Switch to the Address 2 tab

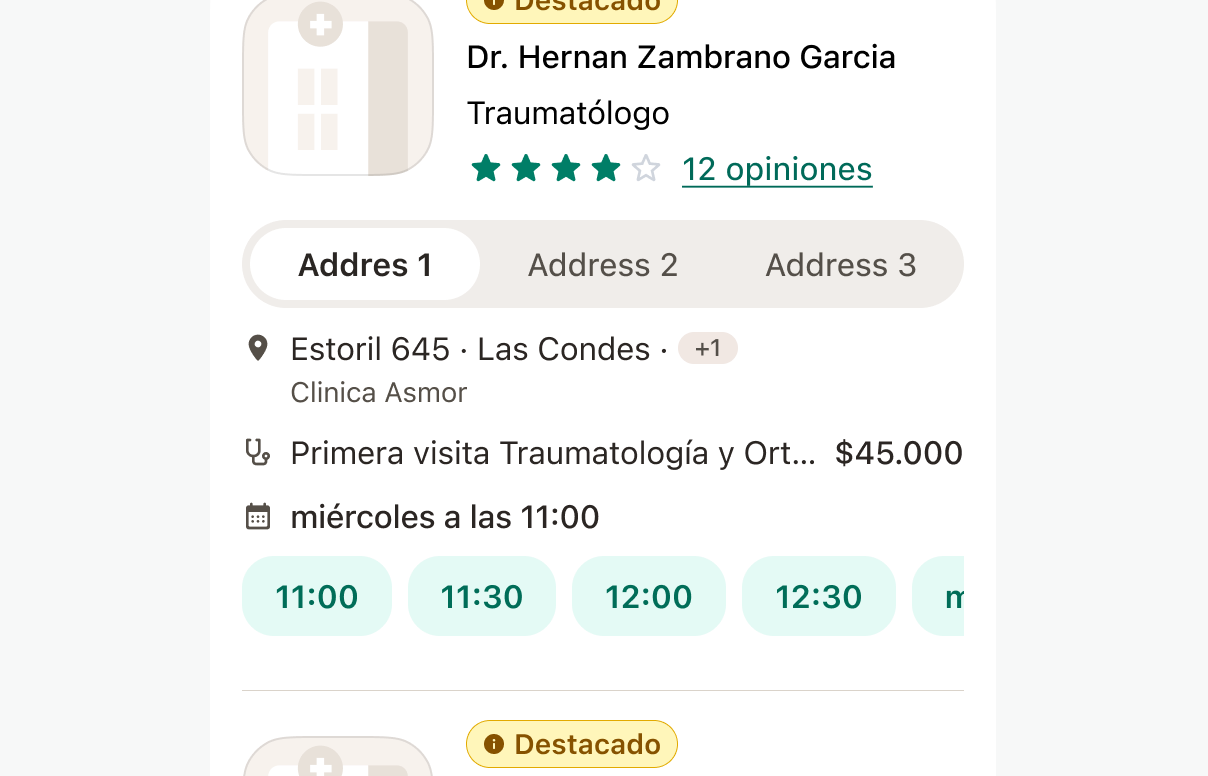[x=602, y=265]
